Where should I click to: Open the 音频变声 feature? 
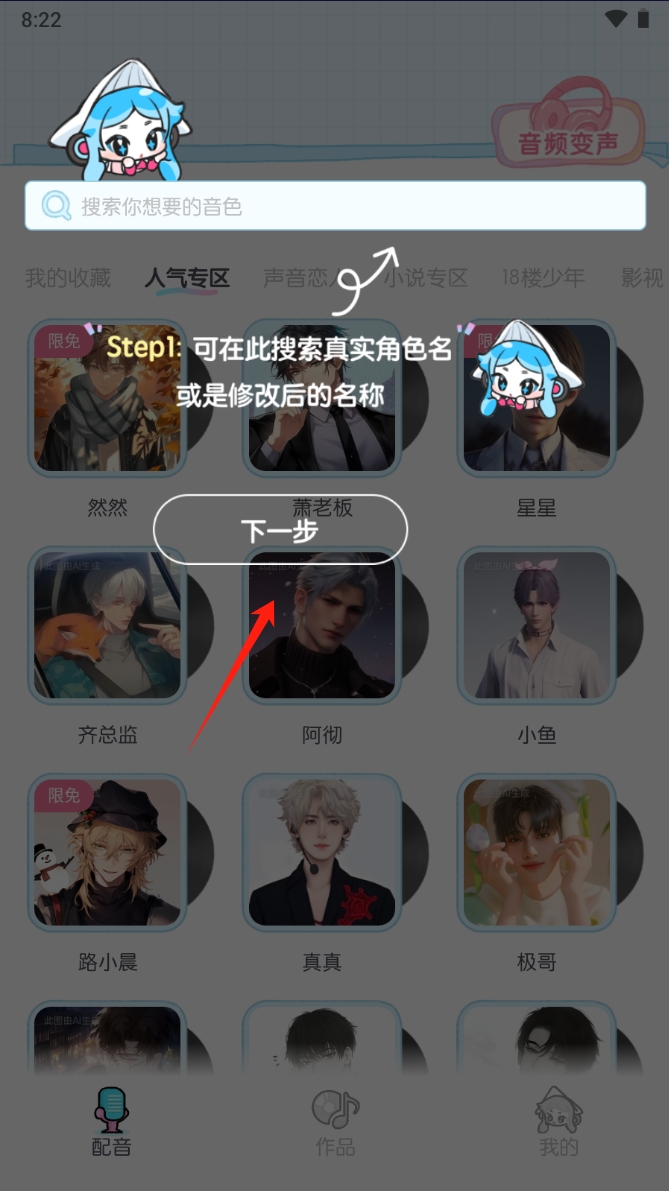567,133
